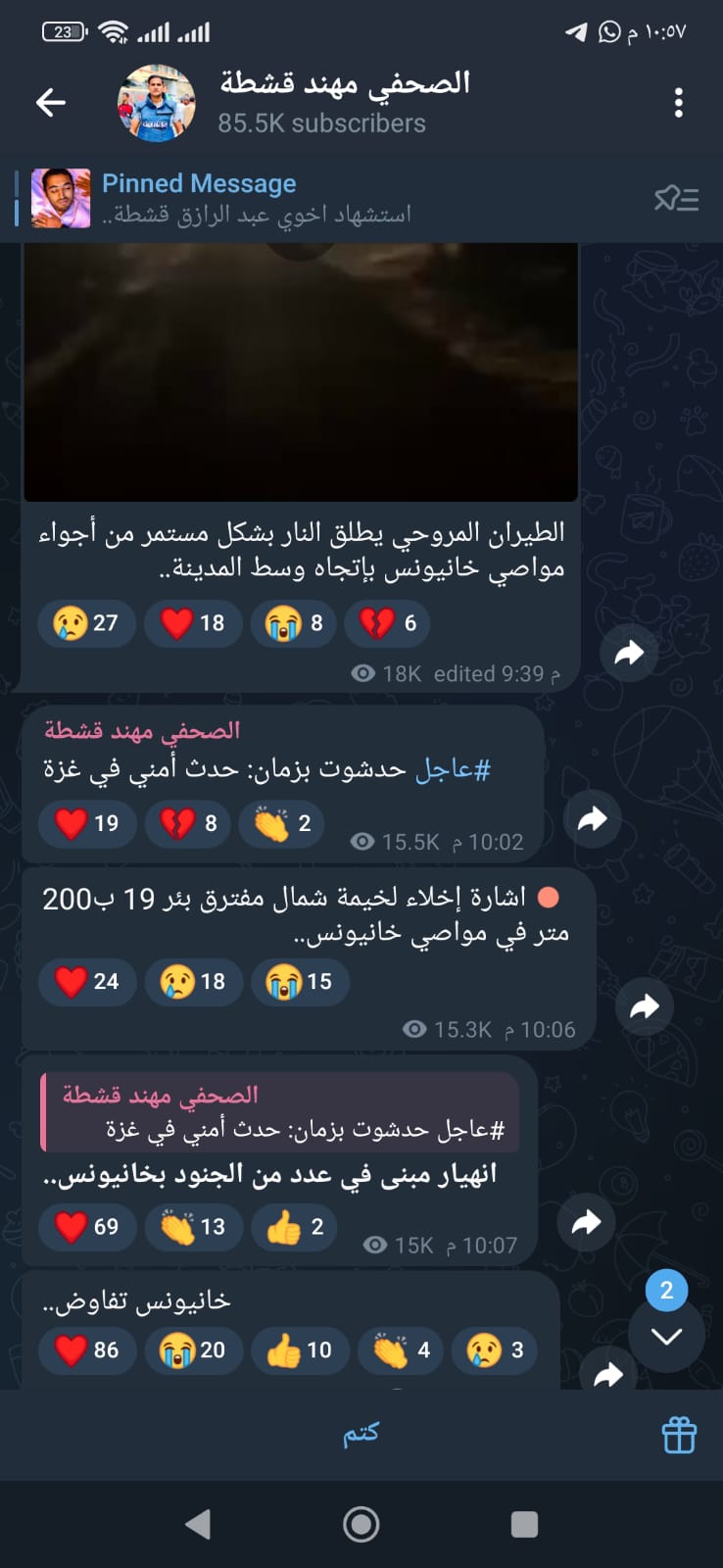Image resolution: width=723 pixels, height=1568 pixels.
Task: Forward the اشارة إخلاء post
Action: pos(645,1006)
